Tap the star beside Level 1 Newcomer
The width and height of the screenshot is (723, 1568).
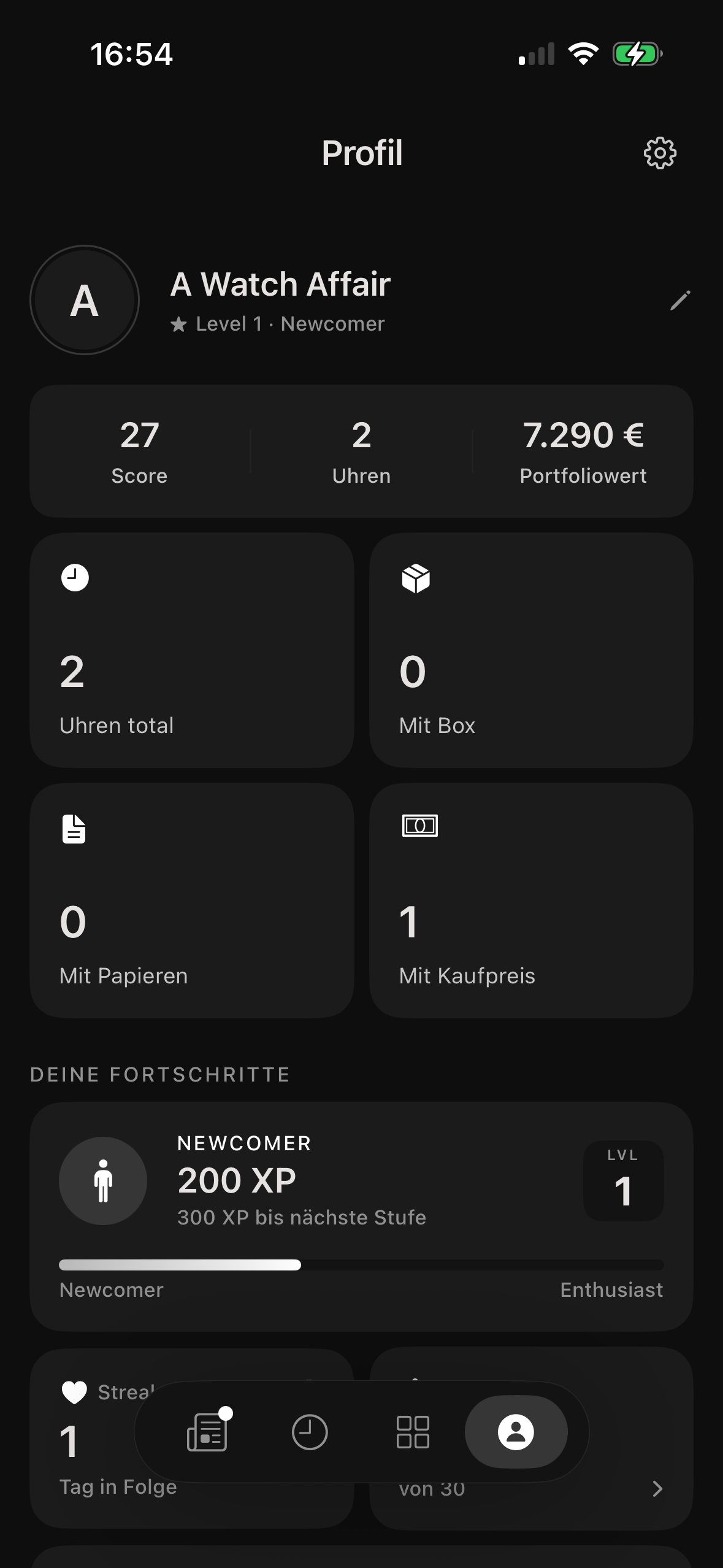178,324
